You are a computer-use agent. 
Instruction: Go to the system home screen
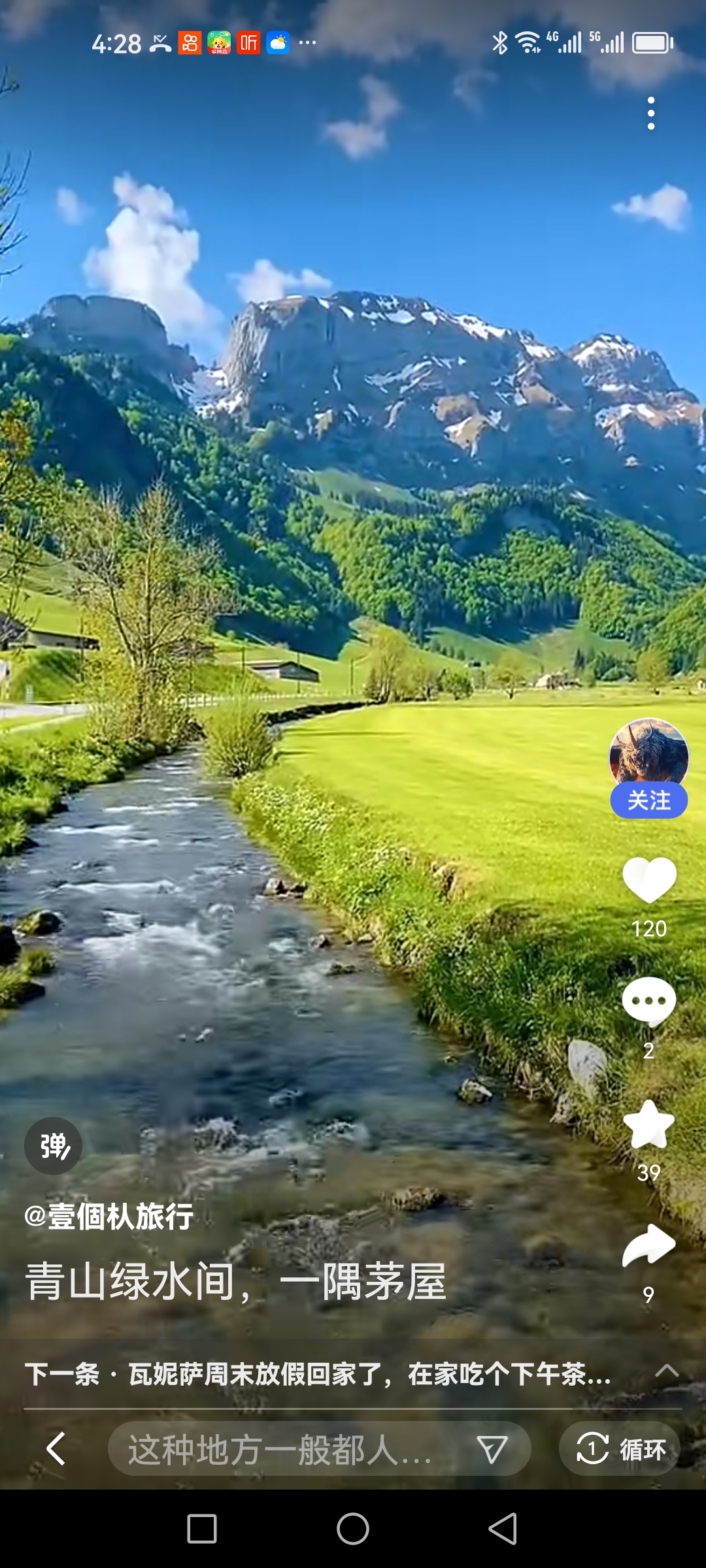353,1529
